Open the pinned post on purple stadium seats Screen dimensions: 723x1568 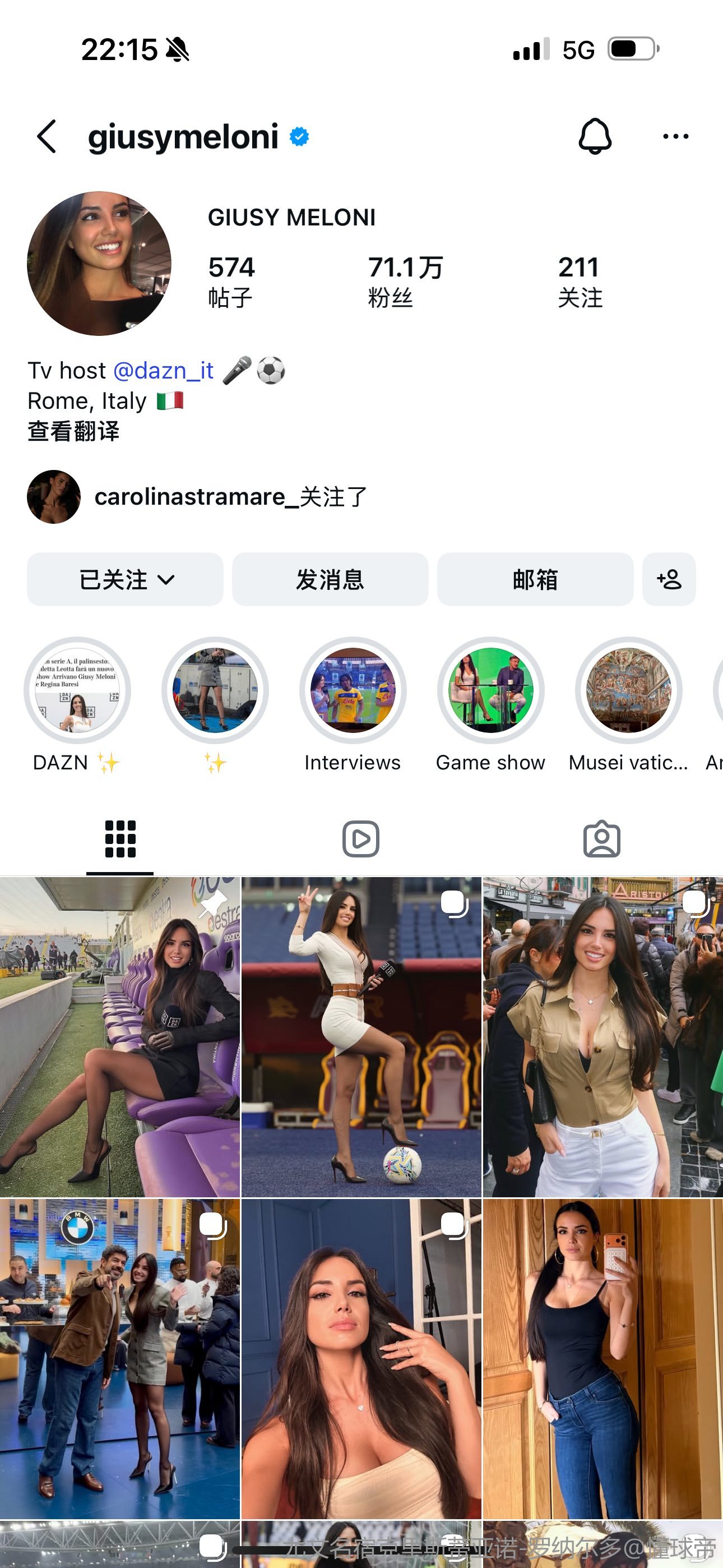click(120, 1036)
